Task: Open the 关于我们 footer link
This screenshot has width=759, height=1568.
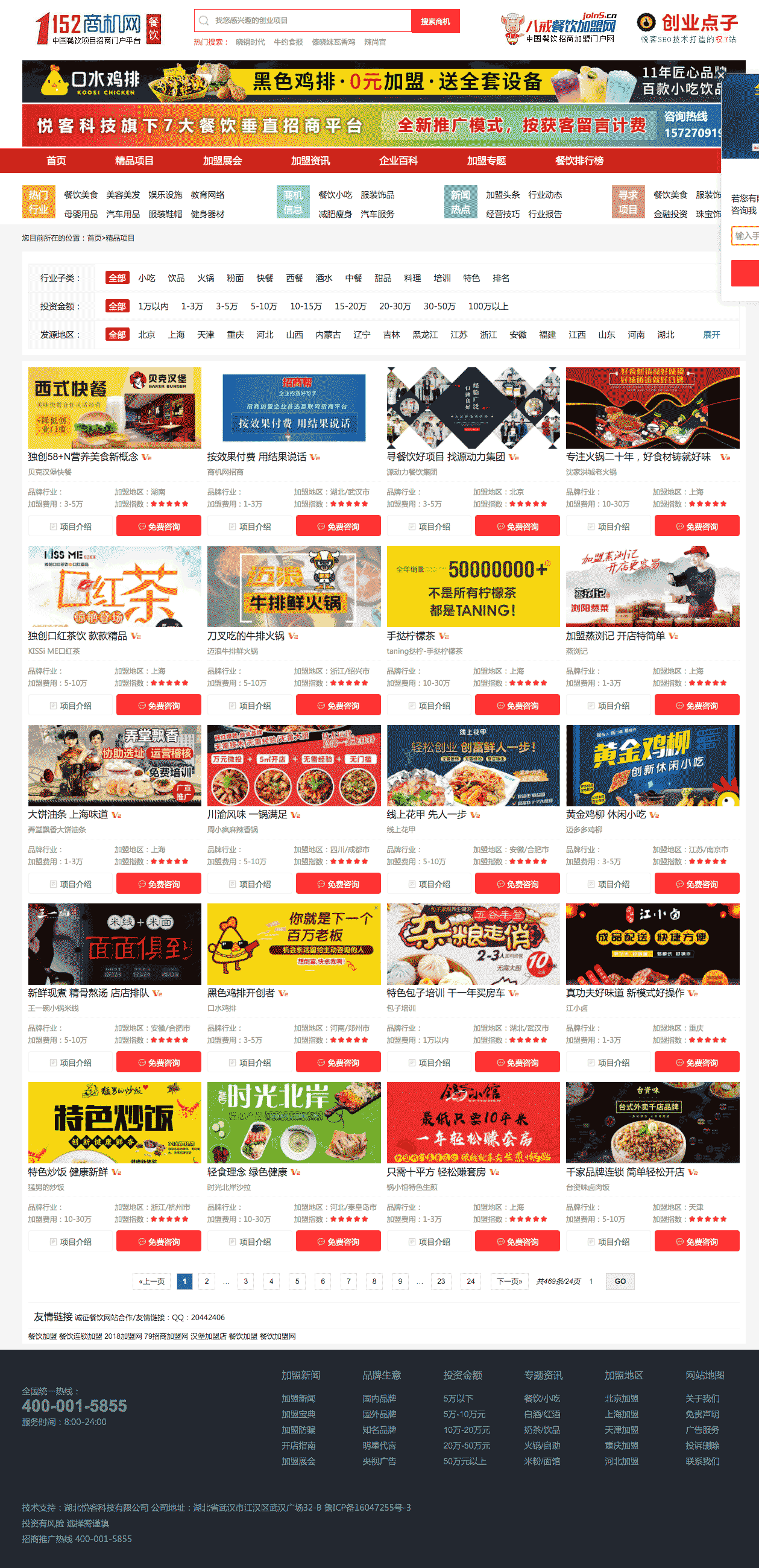Action: pos(702,1399)
